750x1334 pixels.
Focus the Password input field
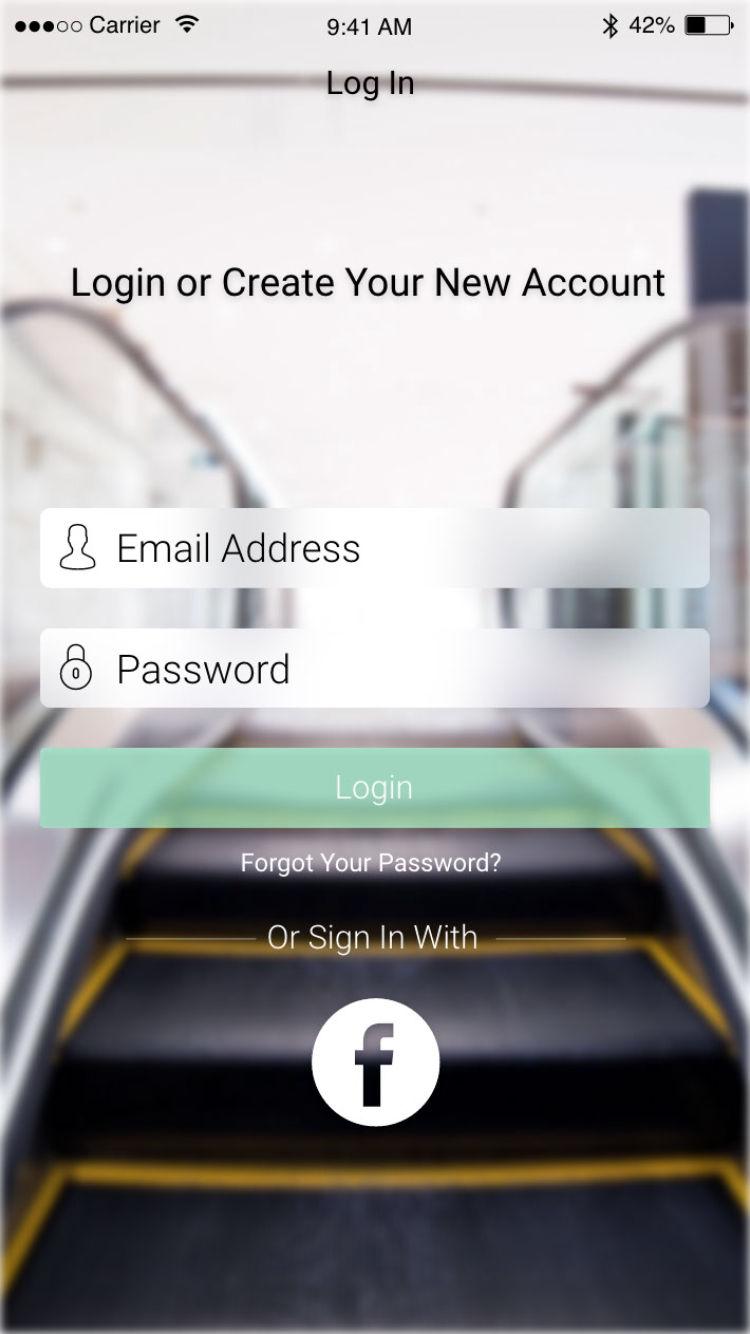tap(375, 668)
